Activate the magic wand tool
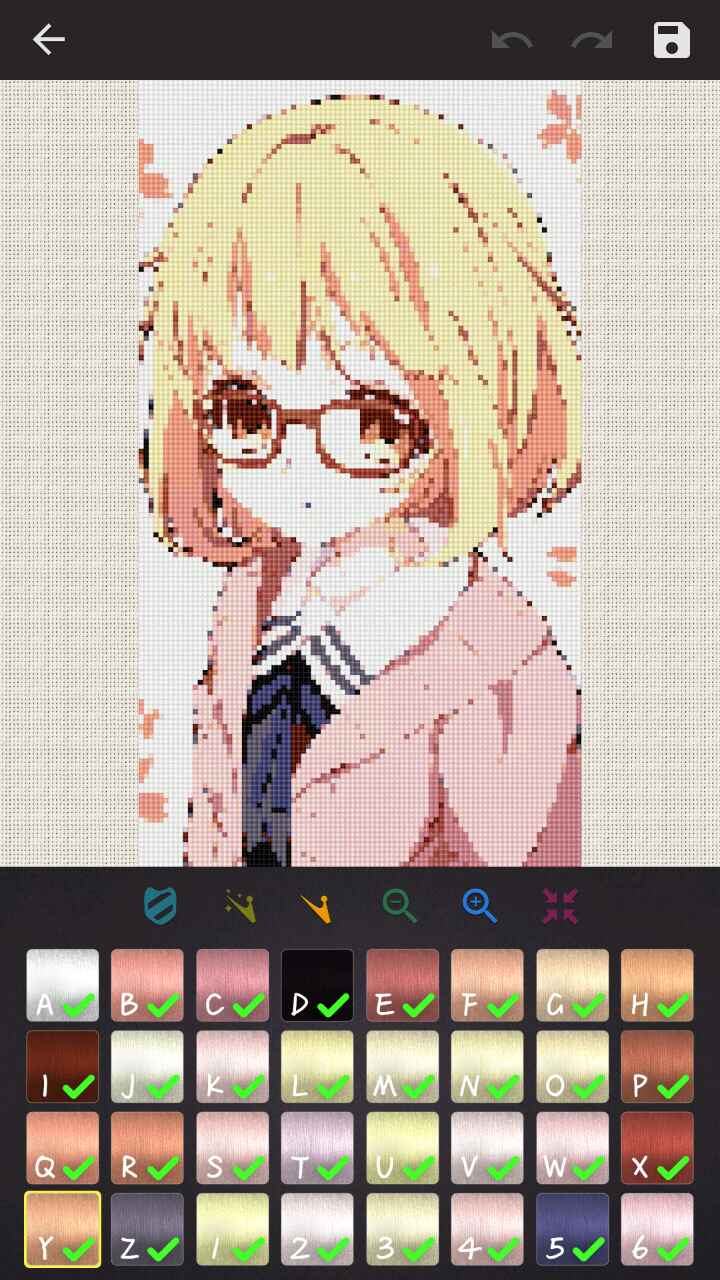Screen dimensions: 720x1280 [240, 906]
